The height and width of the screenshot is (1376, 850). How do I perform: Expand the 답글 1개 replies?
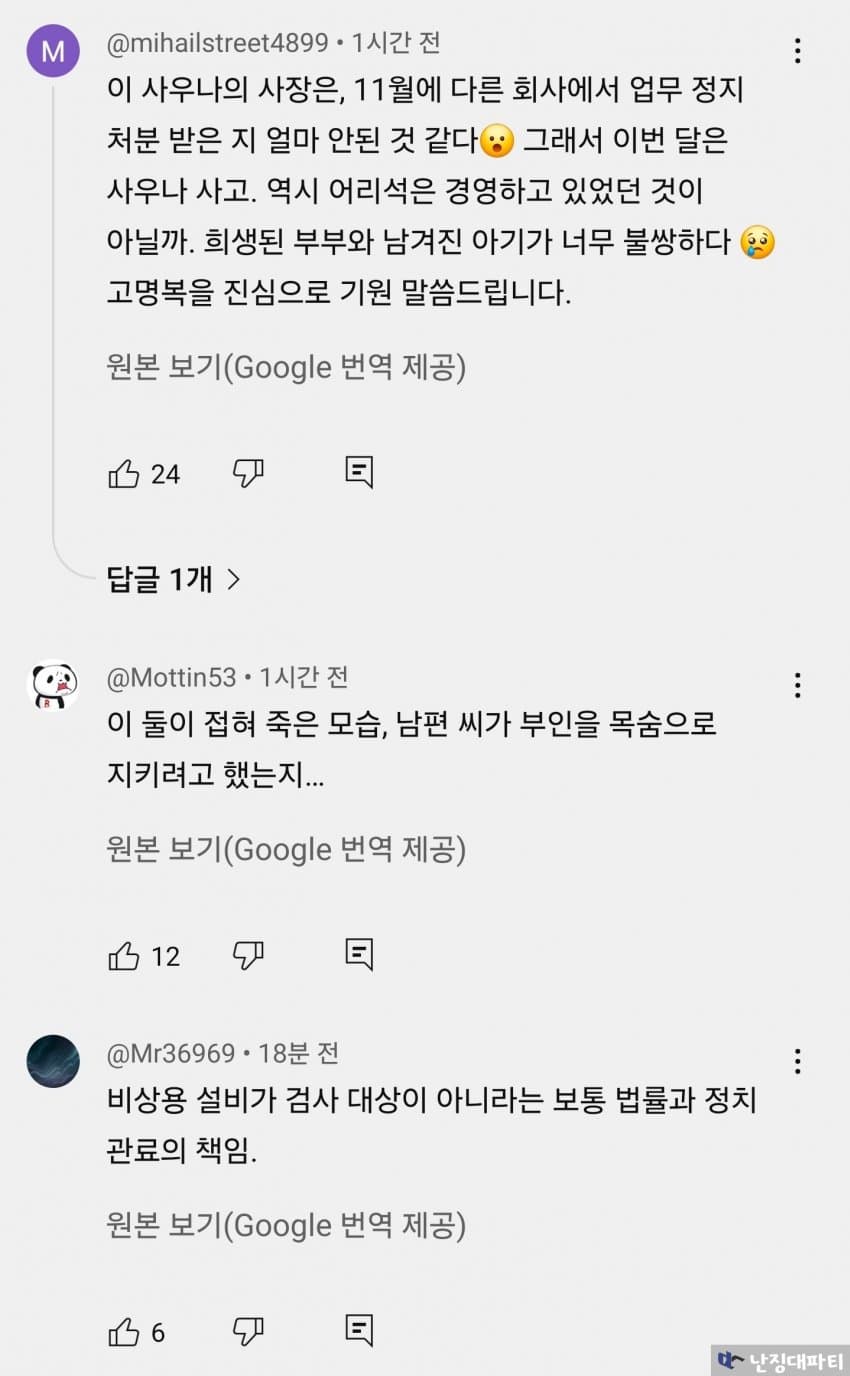[x=174, y=578]
